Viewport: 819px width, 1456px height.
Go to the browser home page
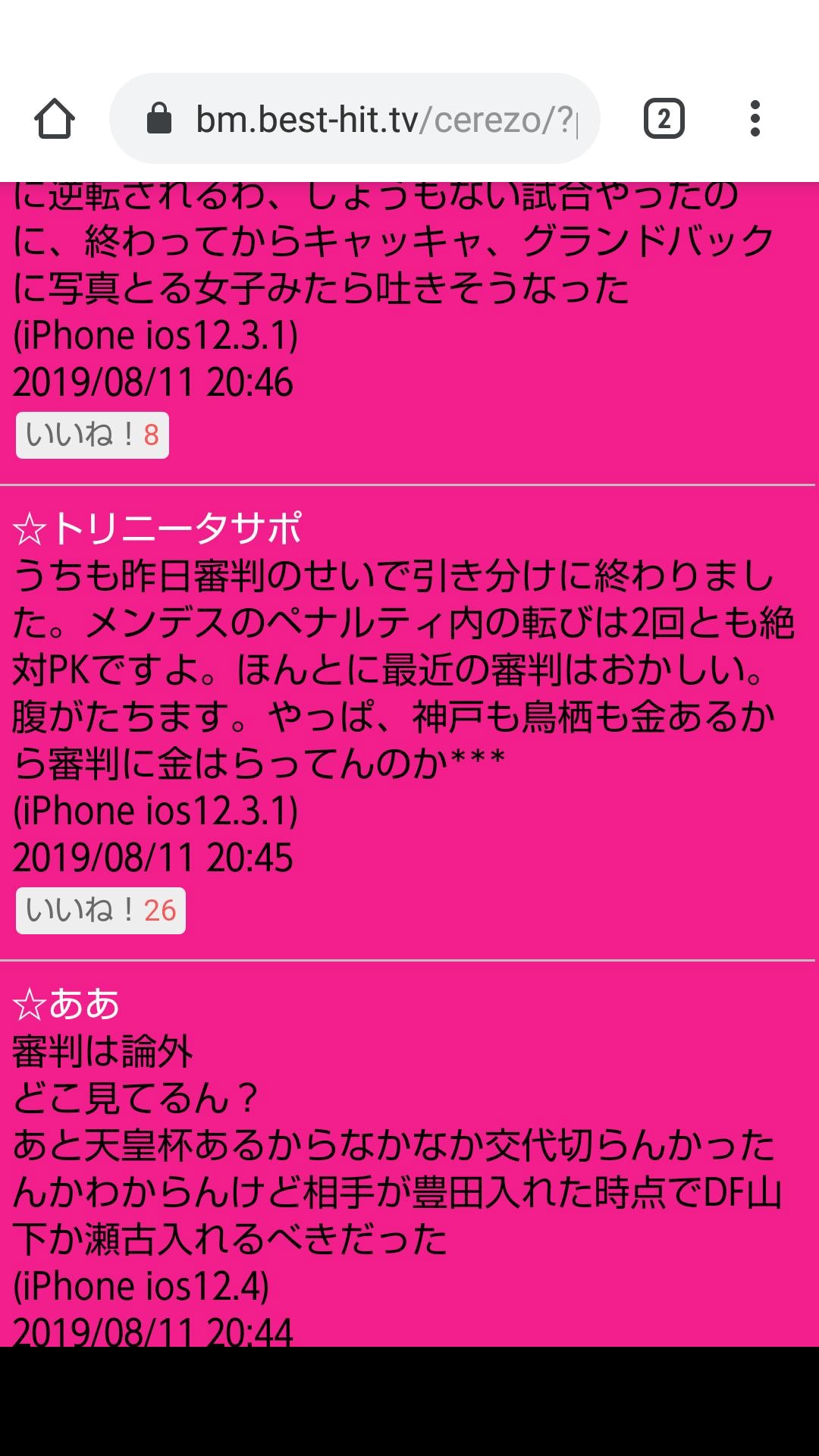(x=55, y=119)
